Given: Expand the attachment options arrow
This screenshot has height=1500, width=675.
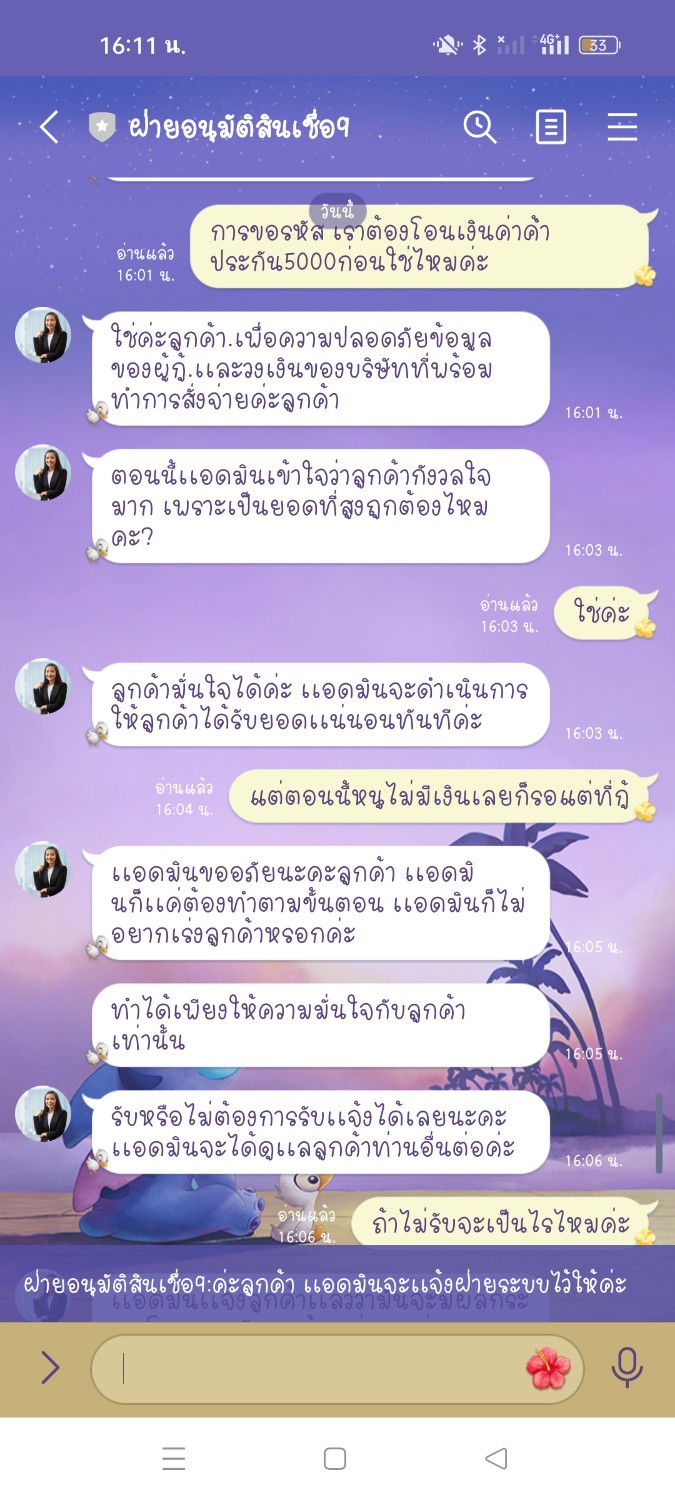Looking at the screenshot, I should click(x=50, y=1367).
